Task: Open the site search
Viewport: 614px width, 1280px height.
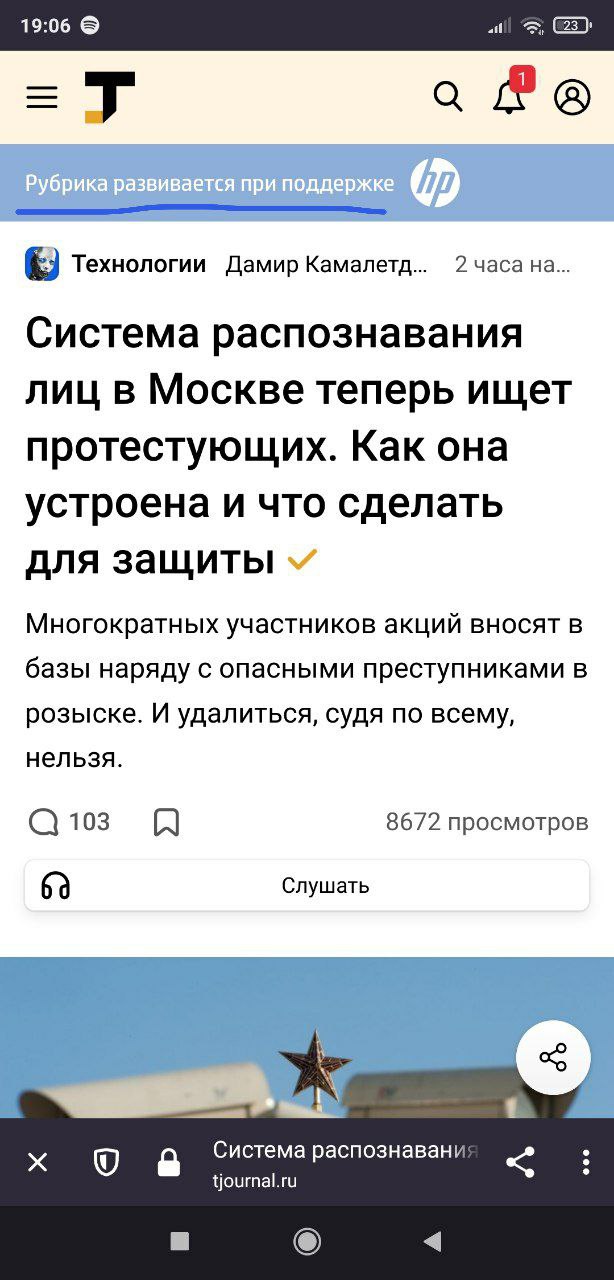Action: click(448, 97)
